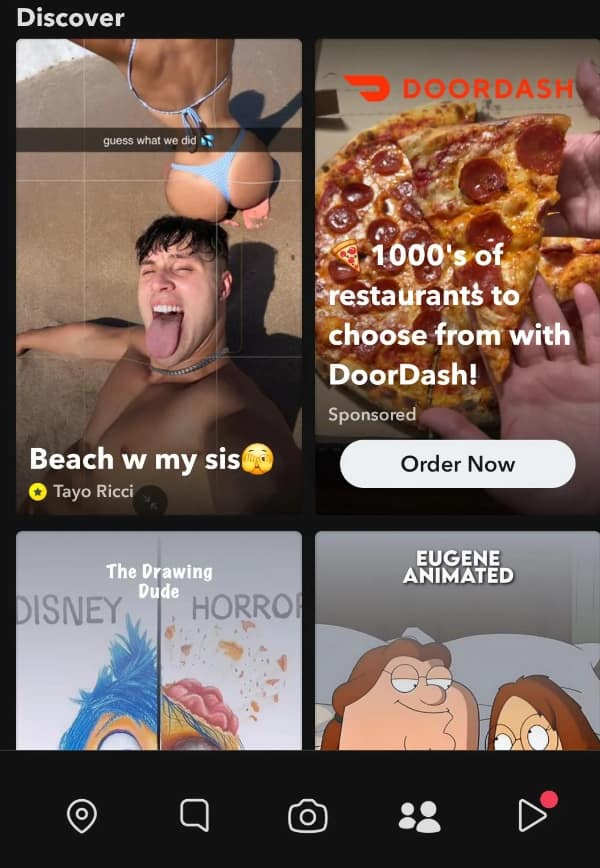Viewport: 600px width, 868px height.
Task: Switch to the Stories friends tab
Action: [x=419, y=816]
